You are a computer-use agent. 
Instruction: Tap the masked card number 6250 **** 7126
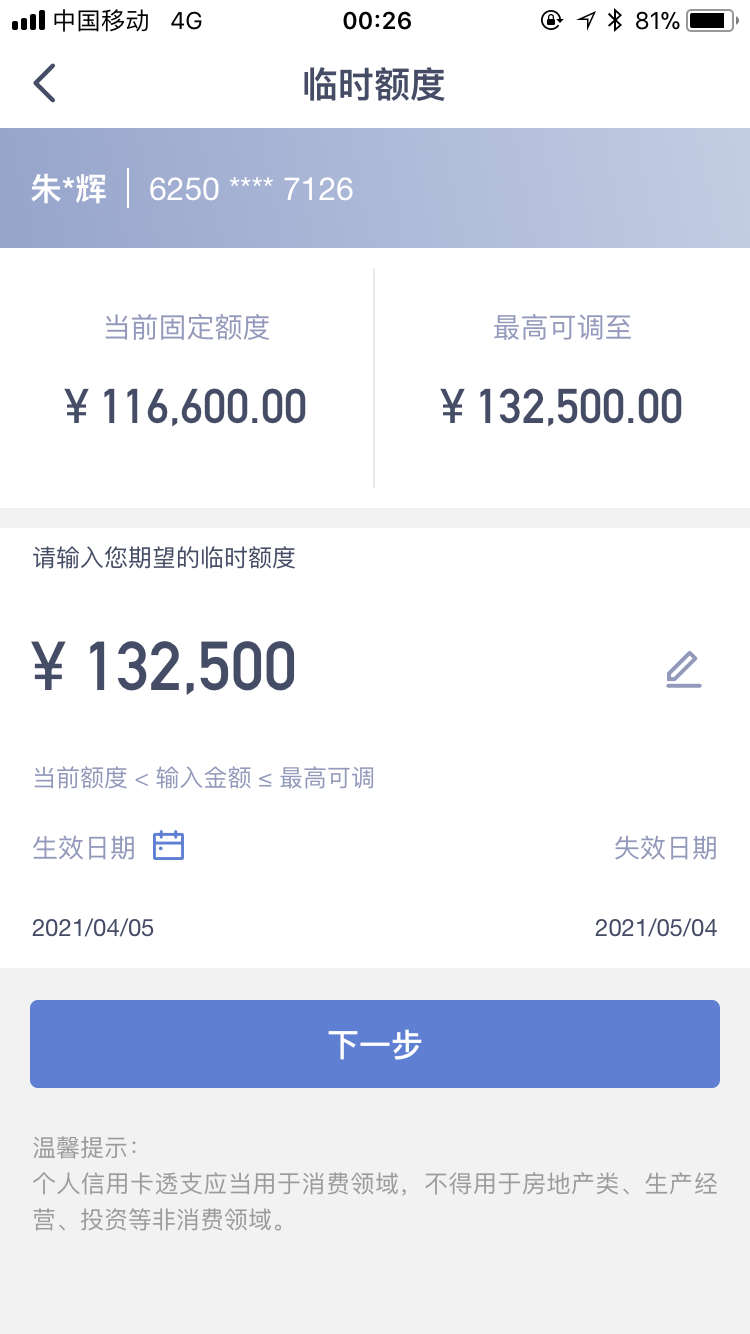click(250, 189)
